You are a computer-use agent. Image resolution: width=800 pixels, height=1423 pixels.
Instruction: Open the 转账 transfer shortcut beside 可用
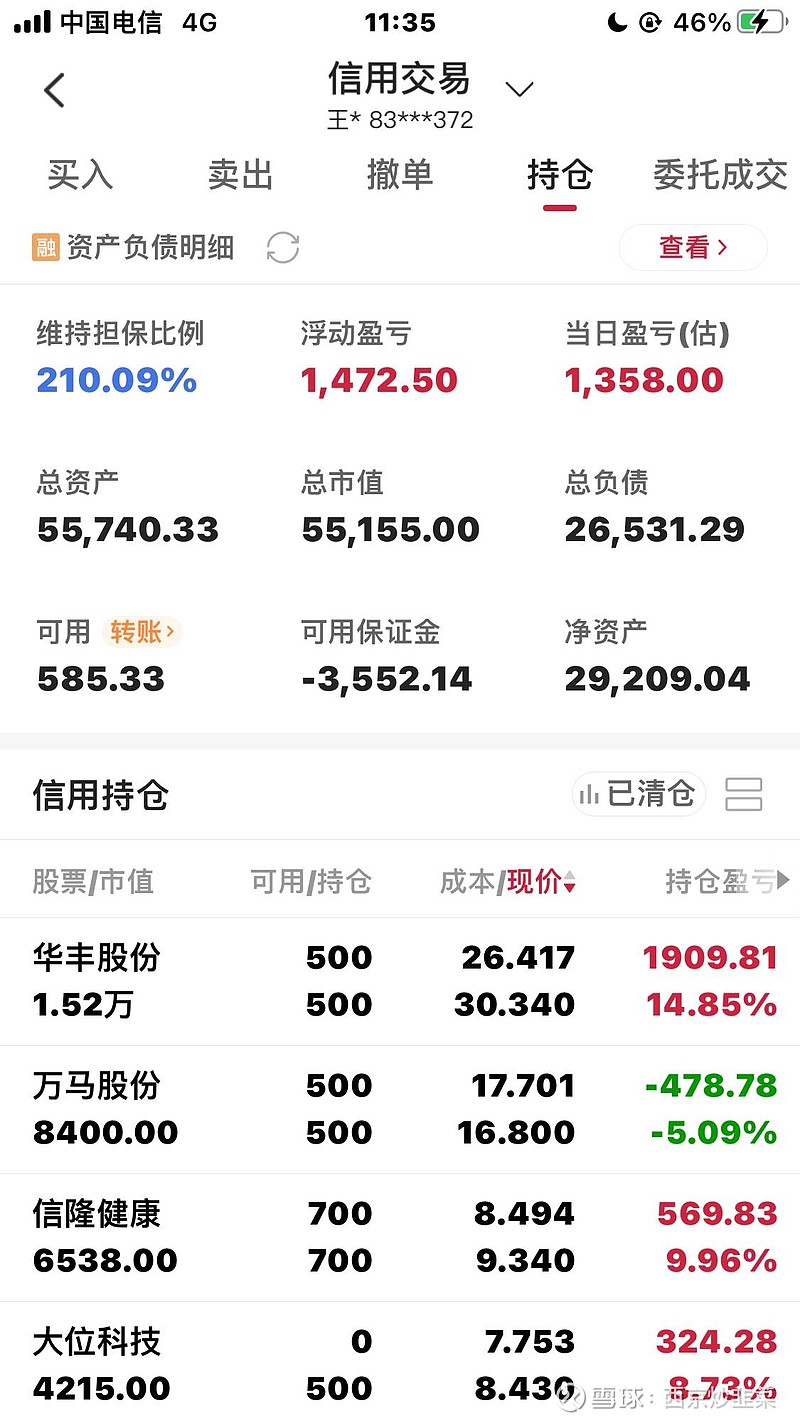pos(143,632)
